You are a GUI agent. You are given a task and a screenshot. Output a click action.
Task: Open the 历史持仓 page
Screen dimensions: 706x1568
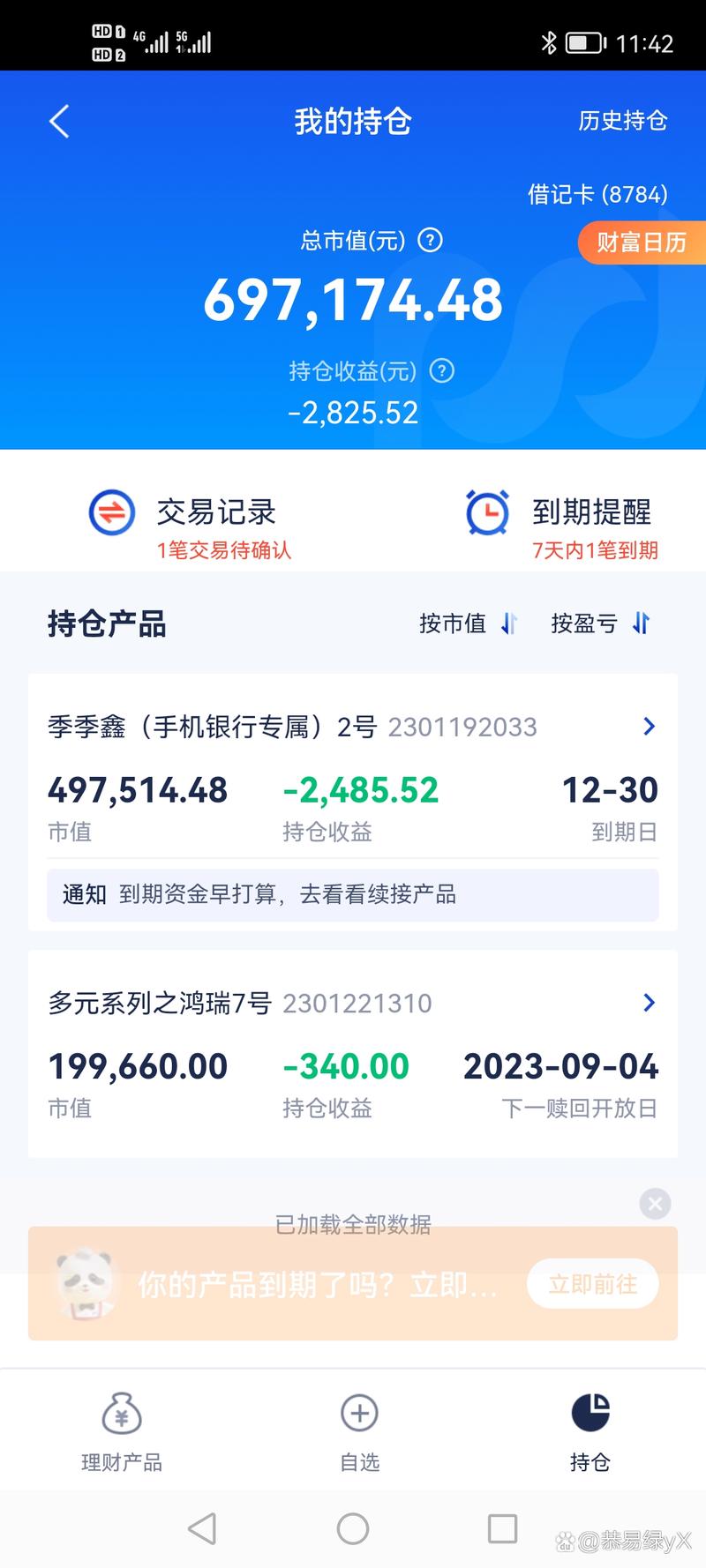click(x=624, y=122)
